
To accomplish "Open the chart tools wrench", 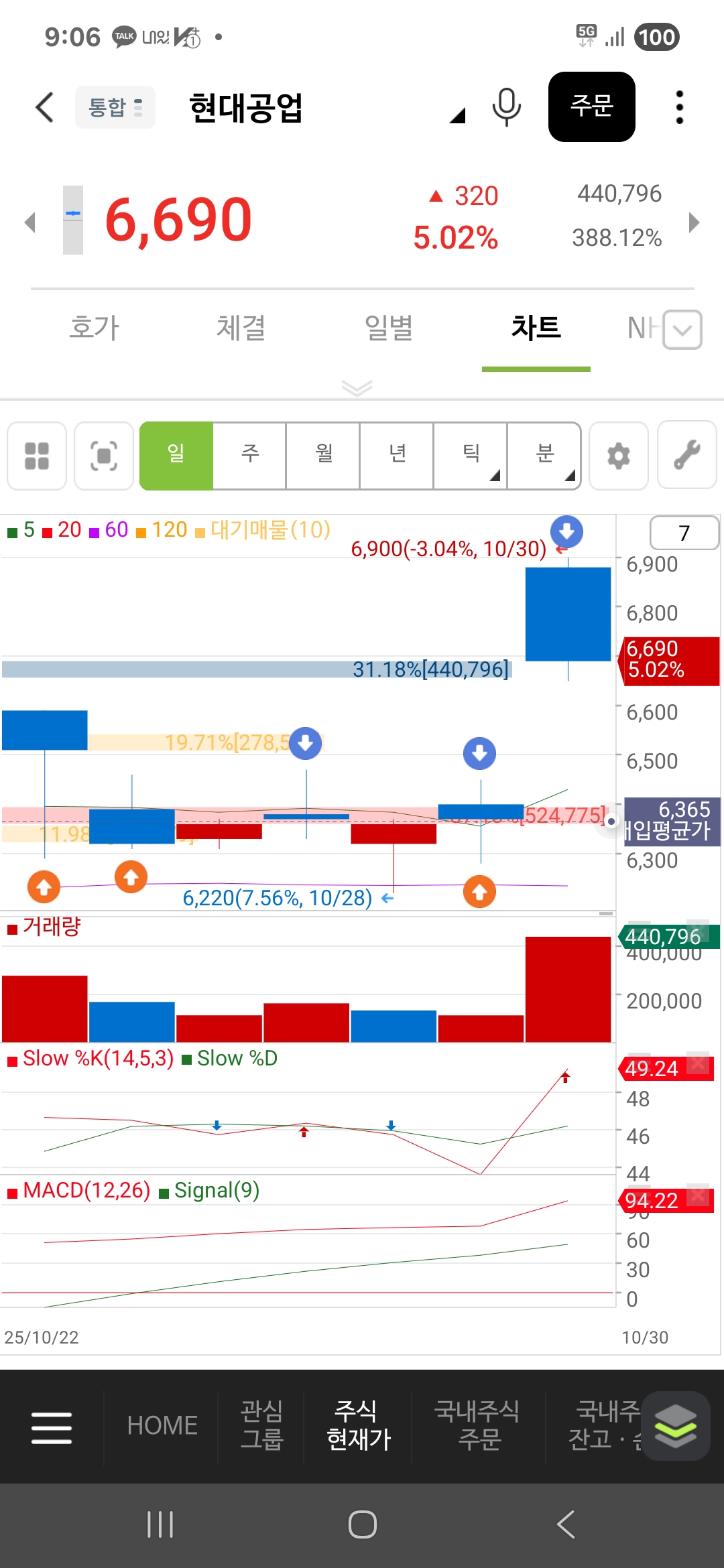I will 686,456.
